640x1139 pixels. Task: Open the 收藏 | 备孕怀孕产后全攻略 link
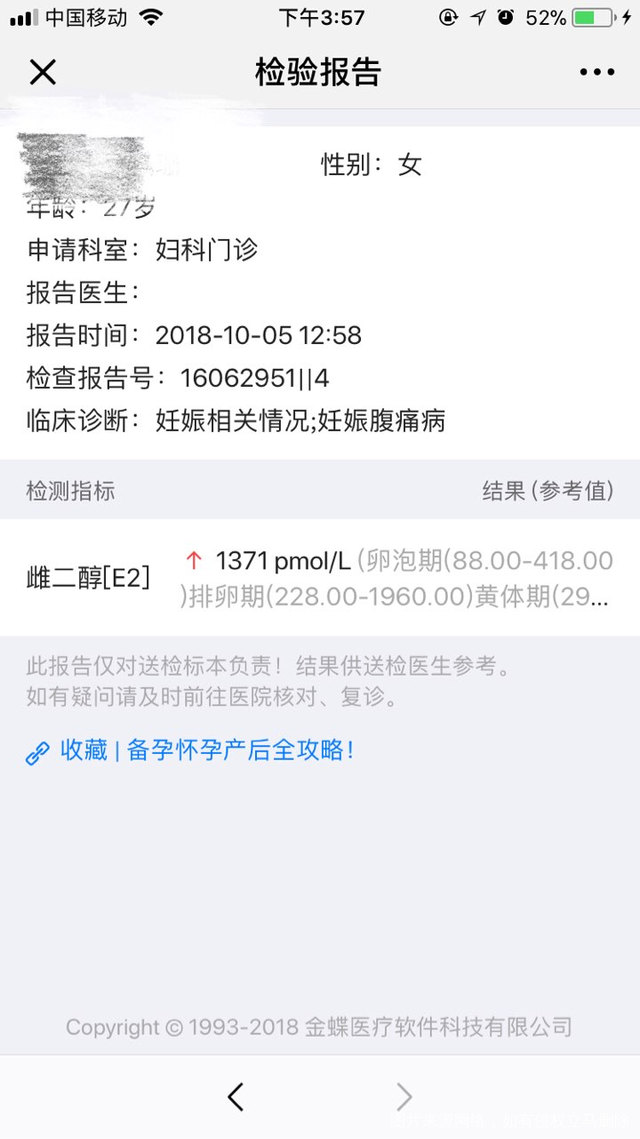pyautogui.click(x=206, y=750)
